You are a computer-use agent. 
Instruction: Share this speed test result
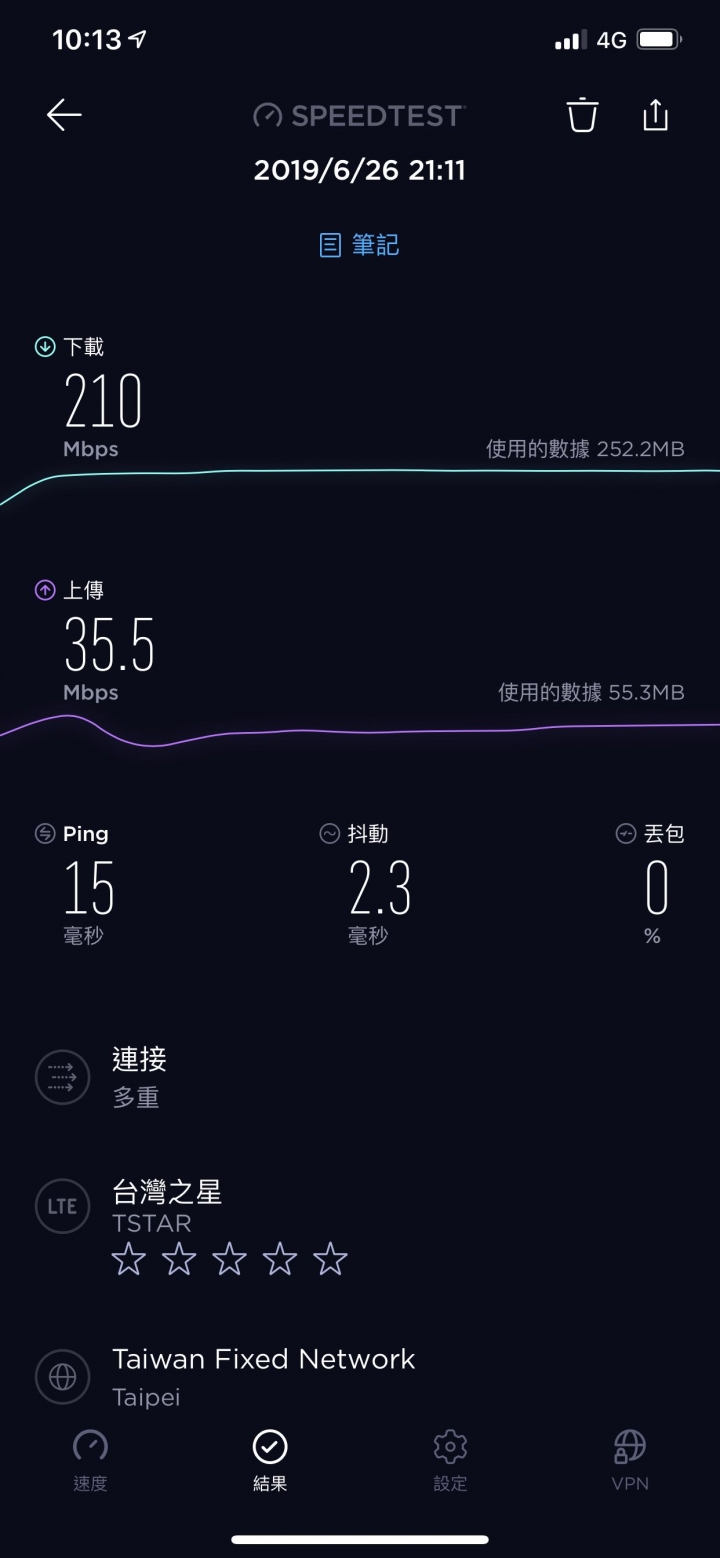click(655, 115)
